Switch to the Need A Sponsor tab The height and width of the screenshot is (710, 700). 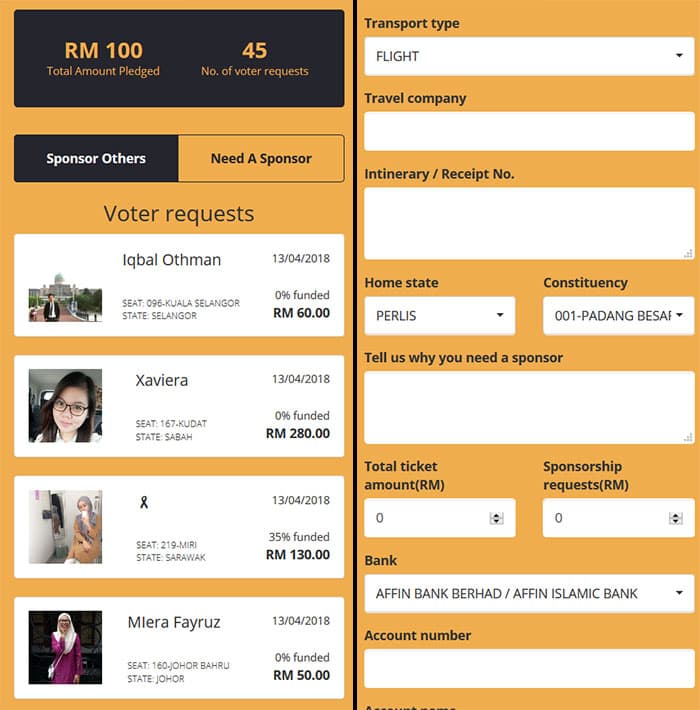pos(261,159)
